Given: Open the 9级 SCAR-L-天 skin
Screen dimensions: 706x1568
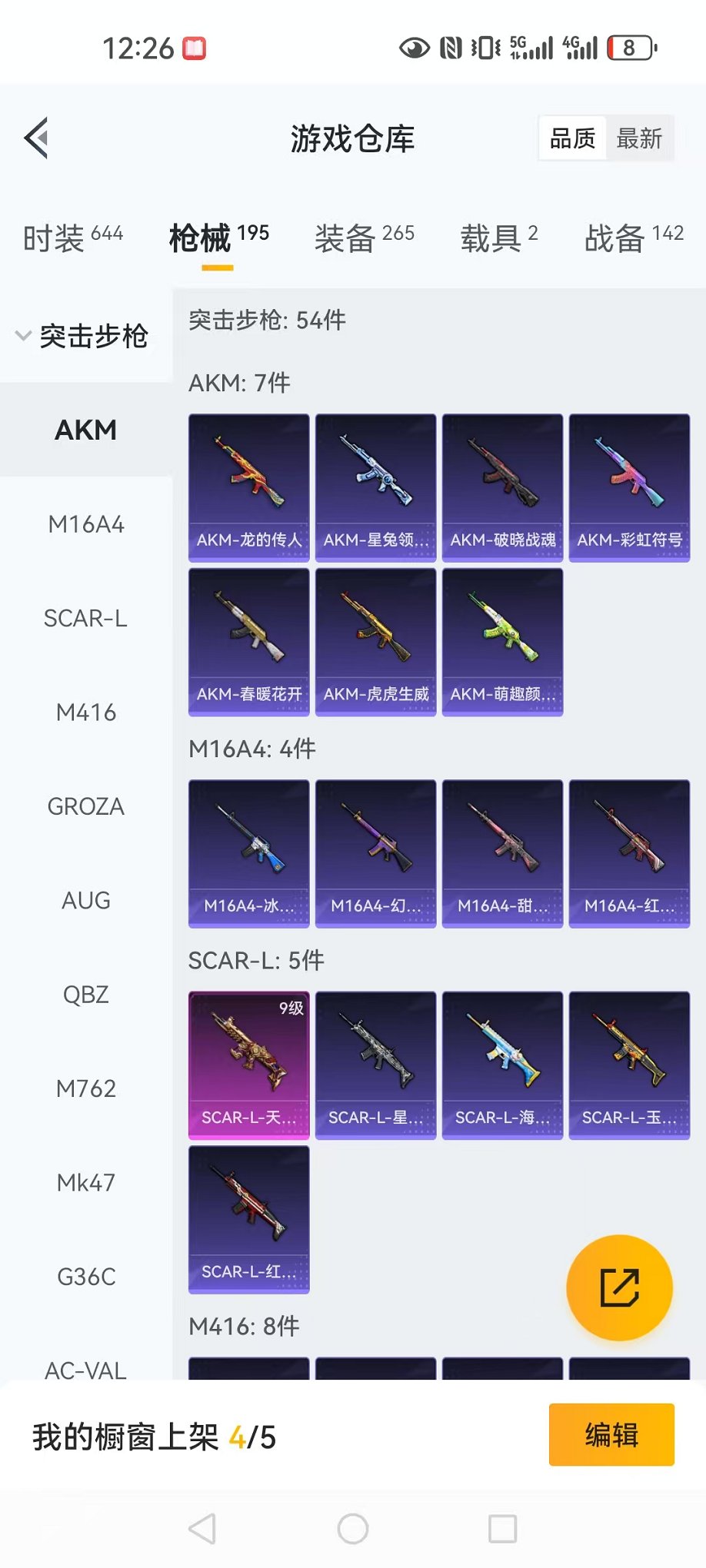Looking at the screenshot, I should pos(249,1065).
